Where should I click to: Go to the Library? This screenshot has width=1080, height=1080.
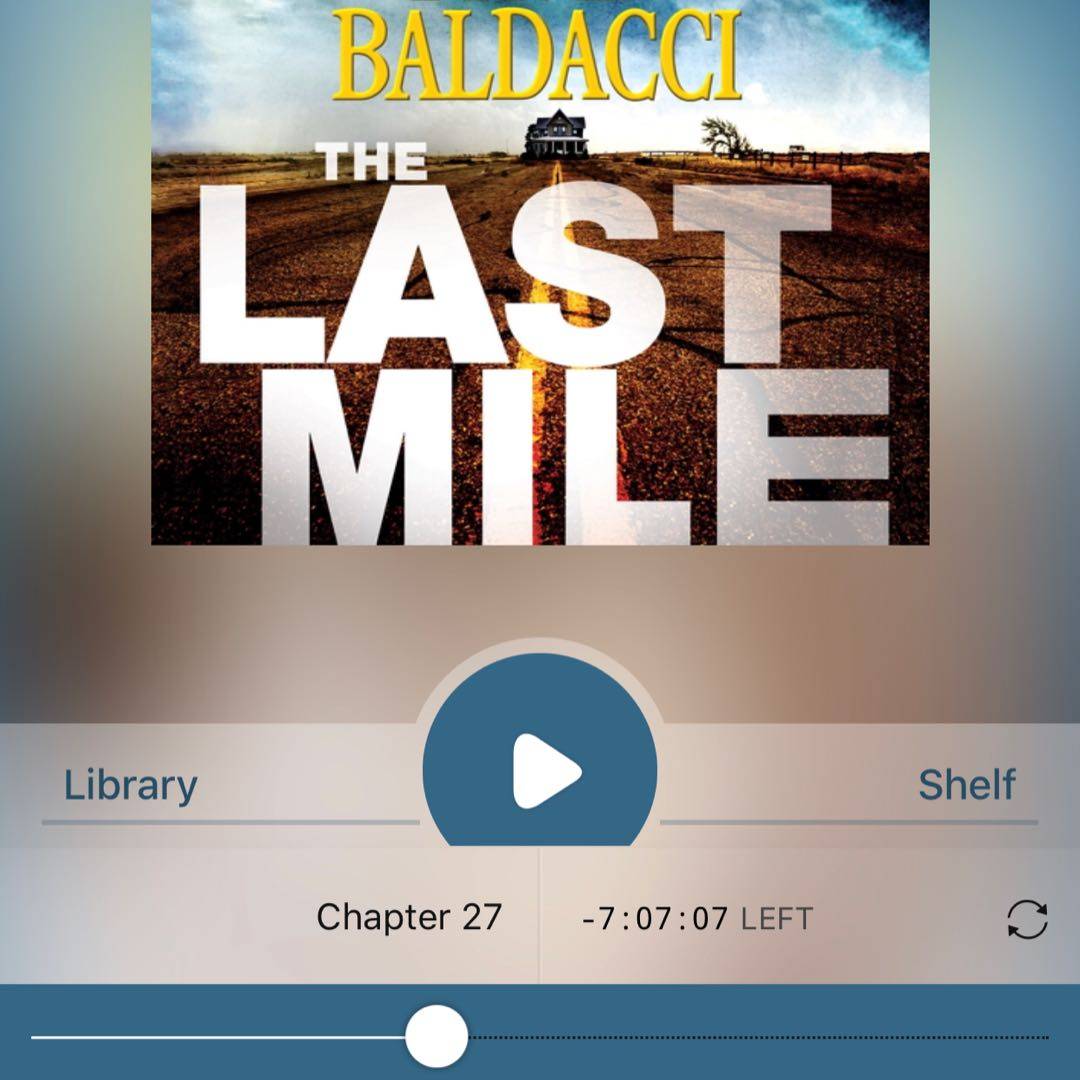131,785
